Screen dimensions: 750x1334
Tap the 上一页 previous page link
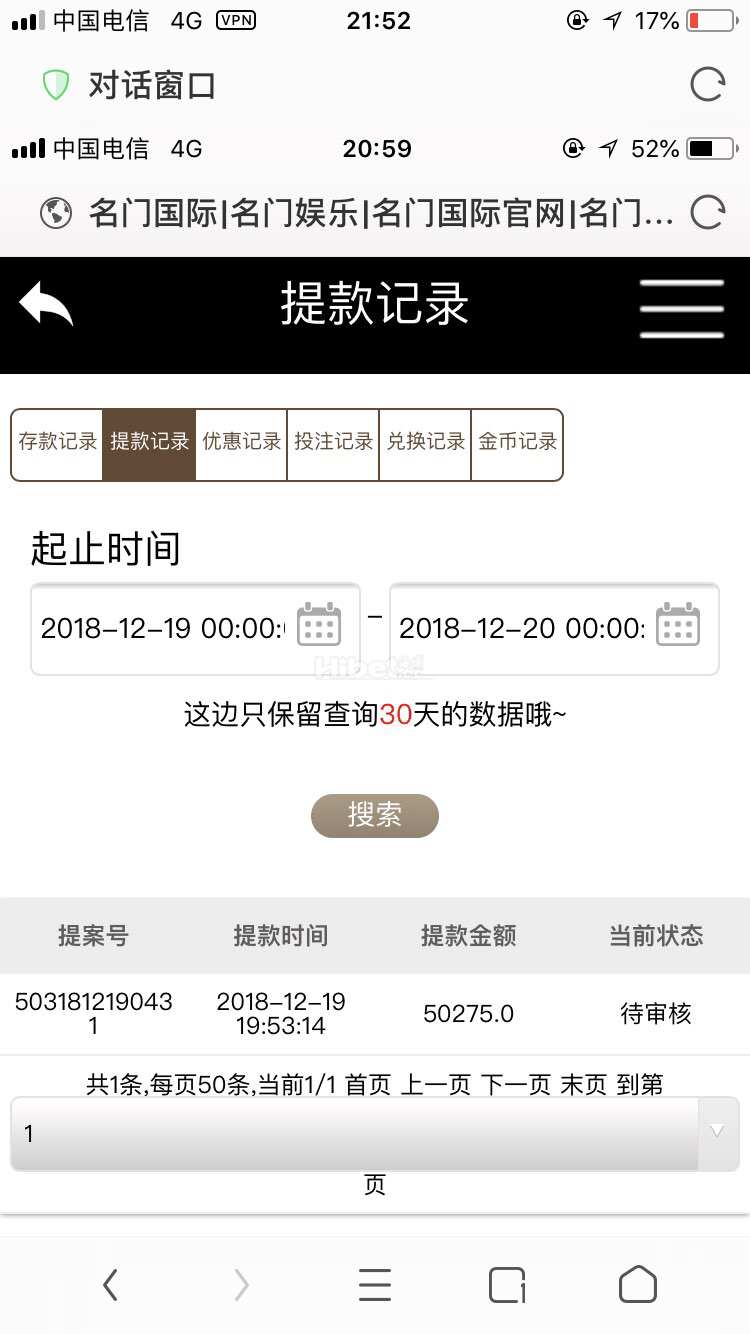(x=436, y=1084)
